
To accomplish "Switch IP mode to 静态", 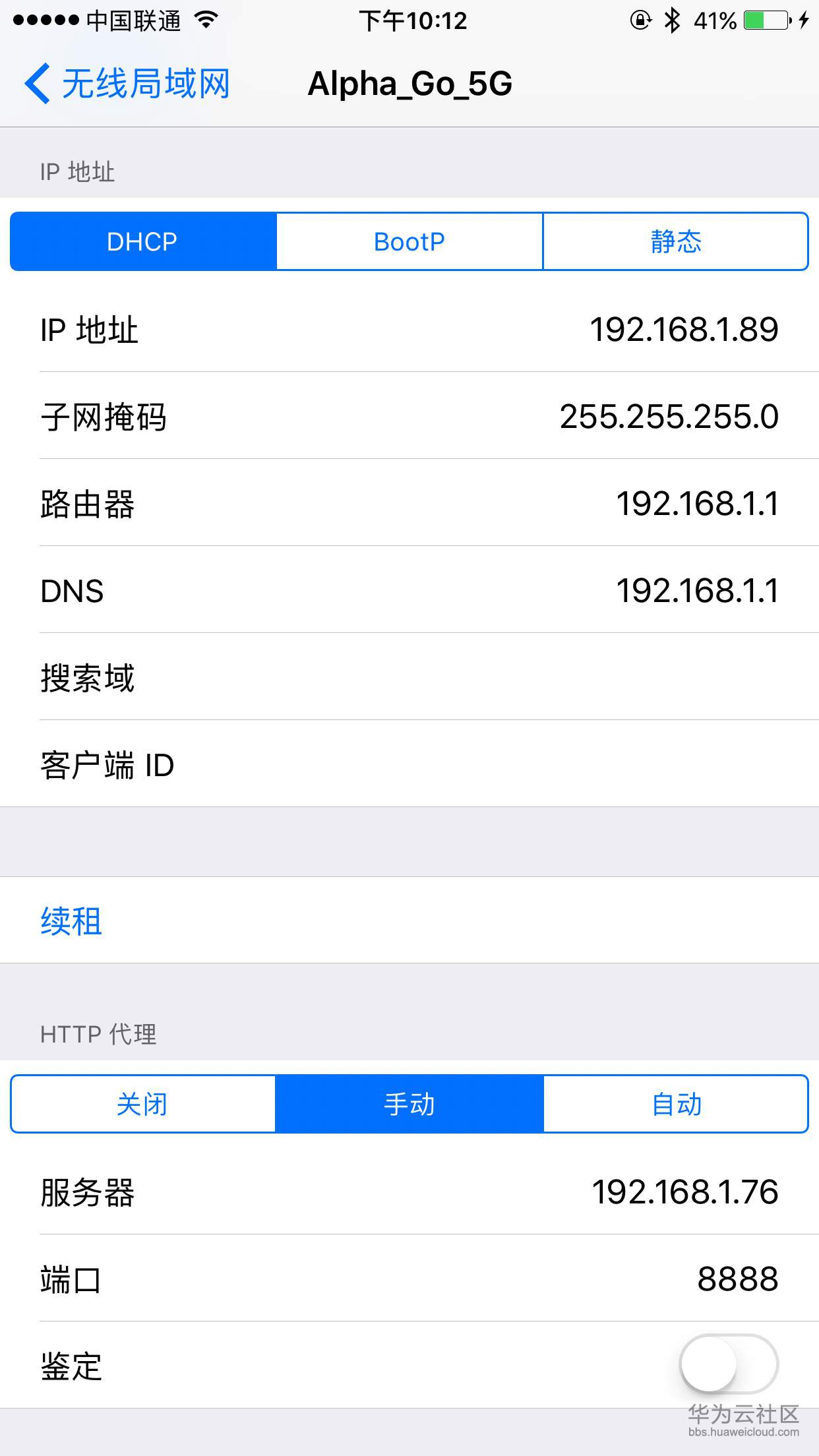I will [675, 241].
